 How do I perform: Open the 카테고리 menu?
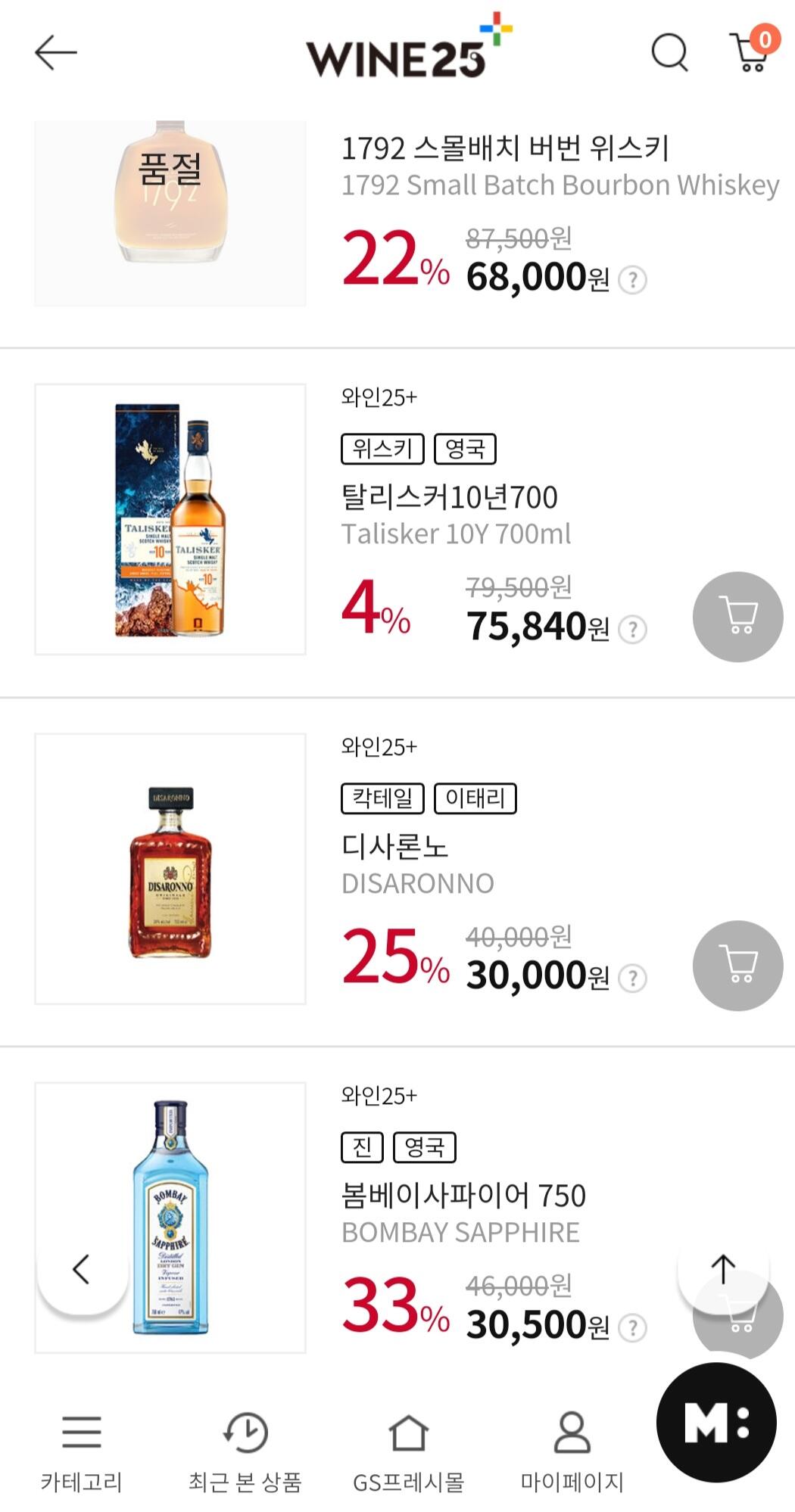tap(81, 1451)
